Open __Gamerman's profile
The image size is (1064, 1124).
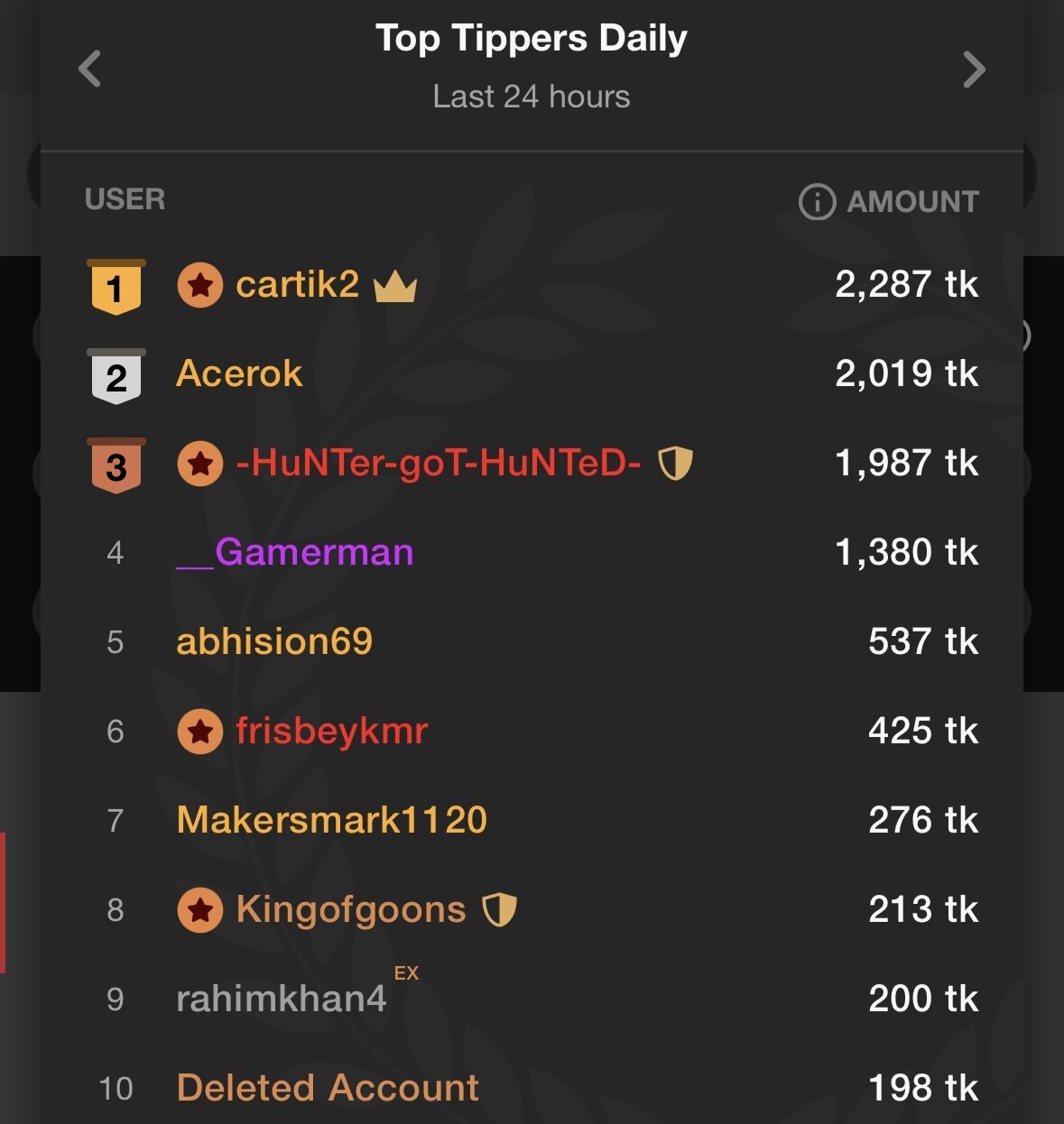coord(295,552)
